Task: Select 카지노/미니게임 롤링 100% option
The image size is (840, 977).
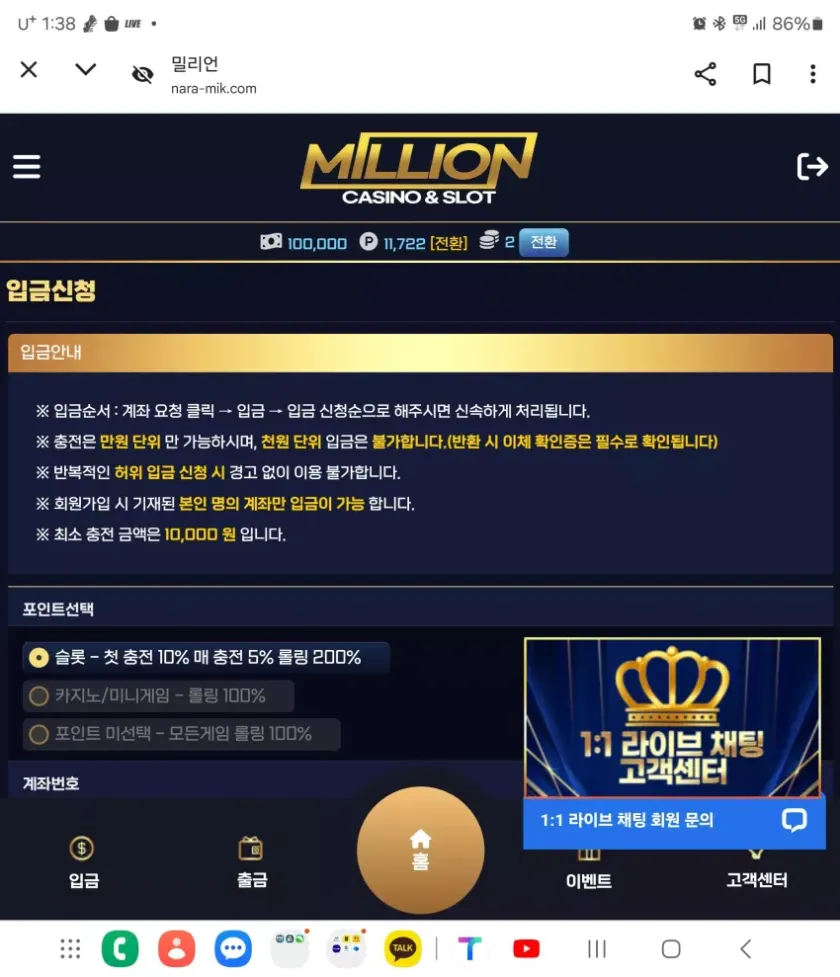Action: pos(39,696)
